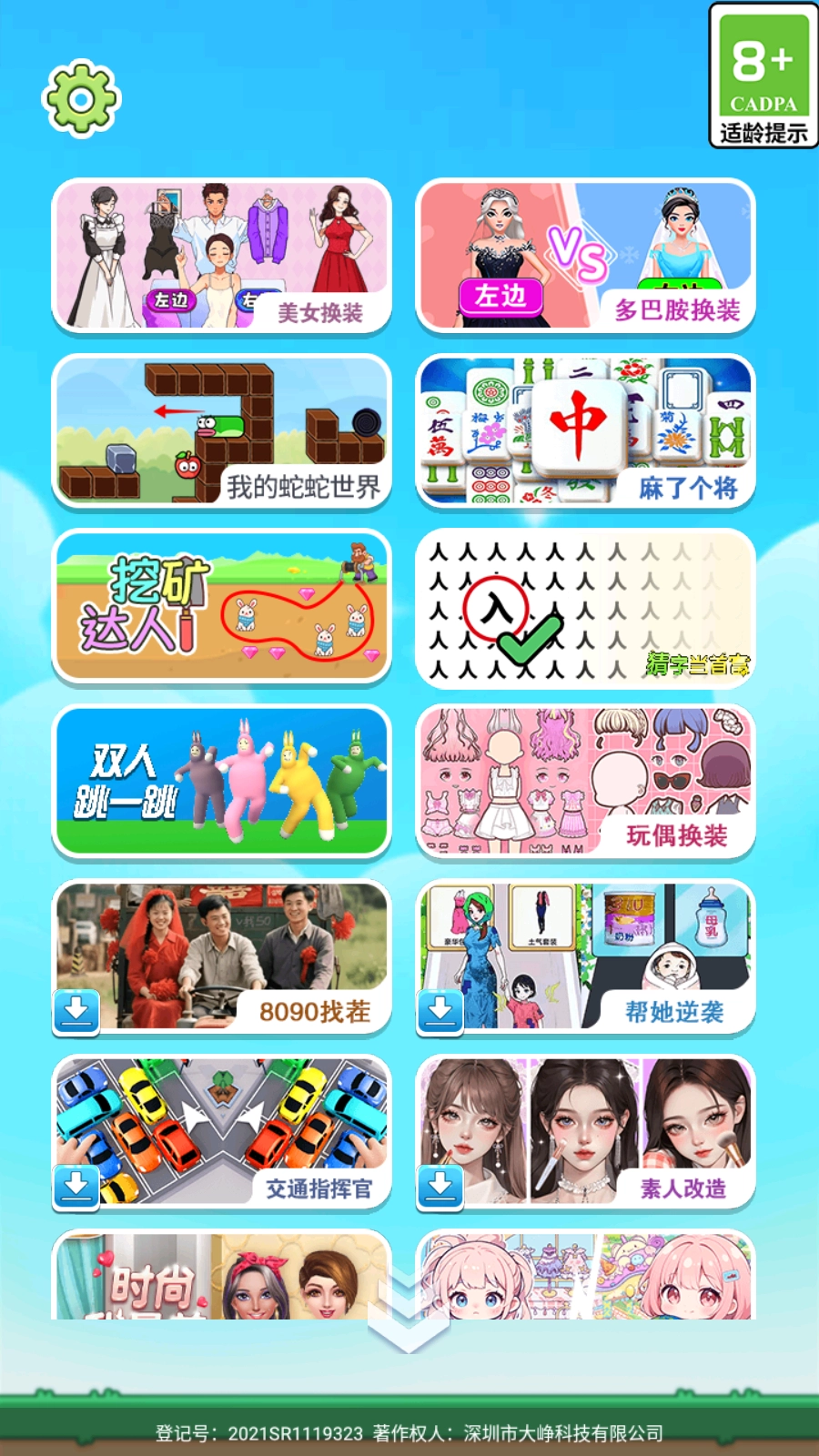Click the download icon on 素人改造 tile

(x=440, y=1186)
